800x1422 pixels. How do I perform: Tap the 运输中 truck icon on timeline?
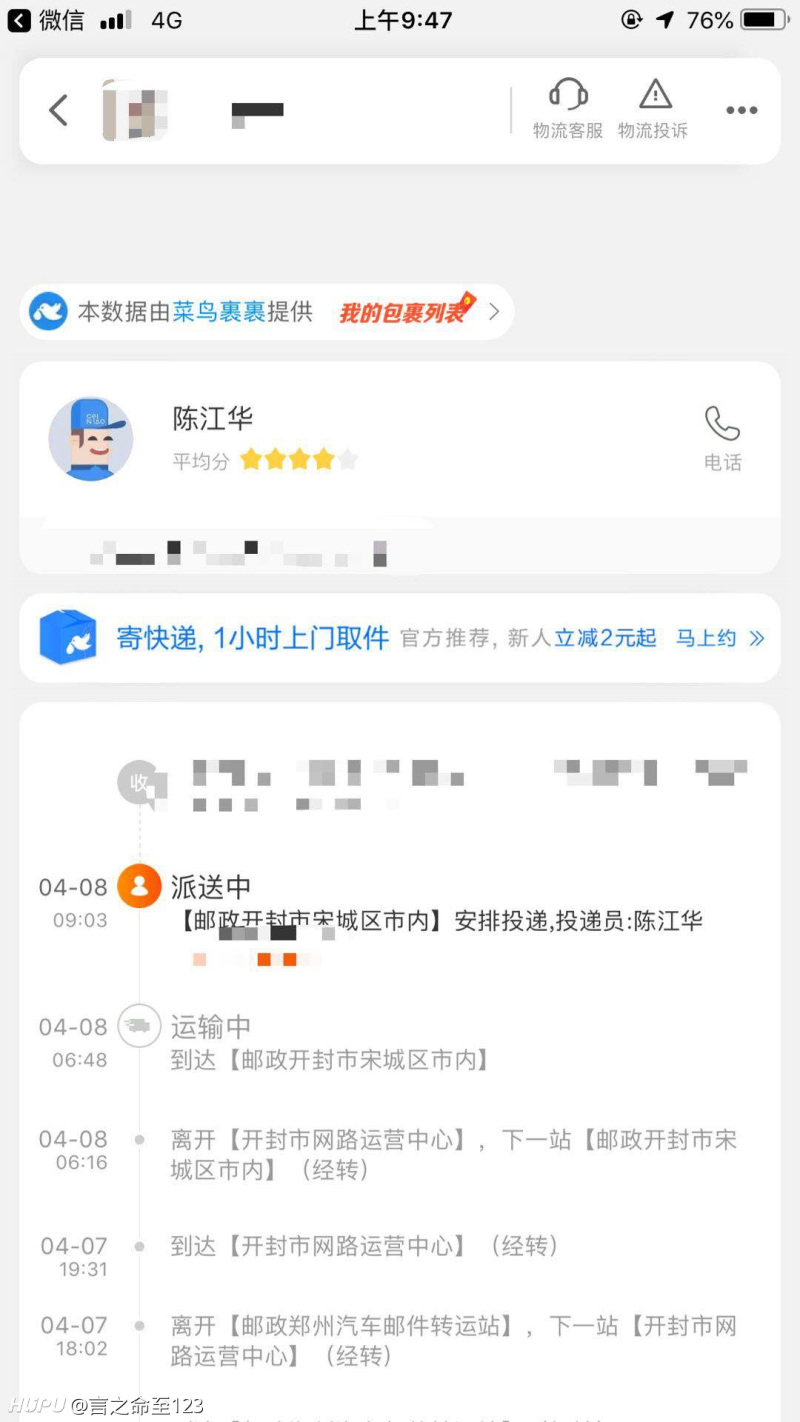click(x=140, y=1026)
